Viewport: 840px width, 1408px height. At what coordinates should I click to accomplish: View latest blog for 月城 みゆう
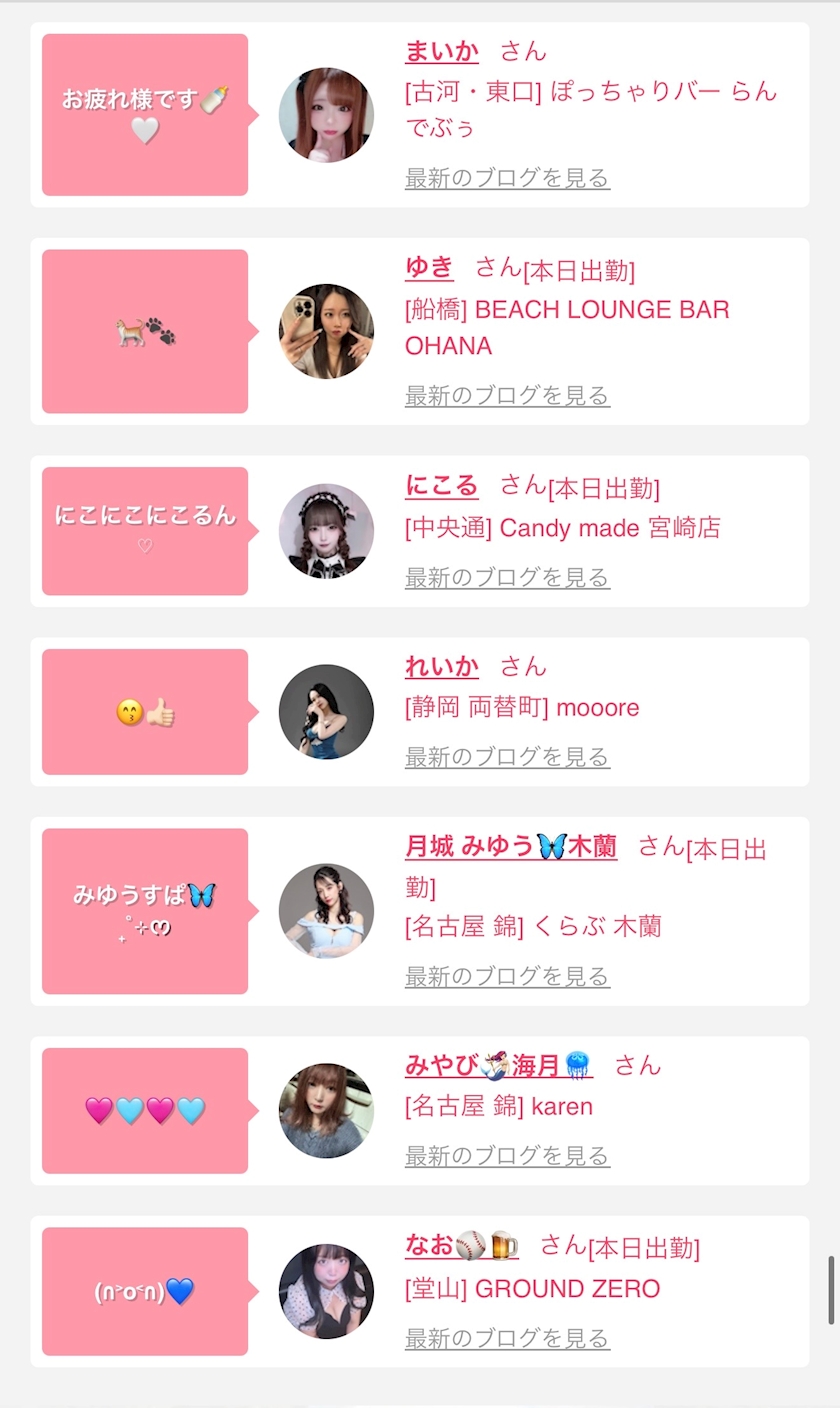click(x=507, y=976)
